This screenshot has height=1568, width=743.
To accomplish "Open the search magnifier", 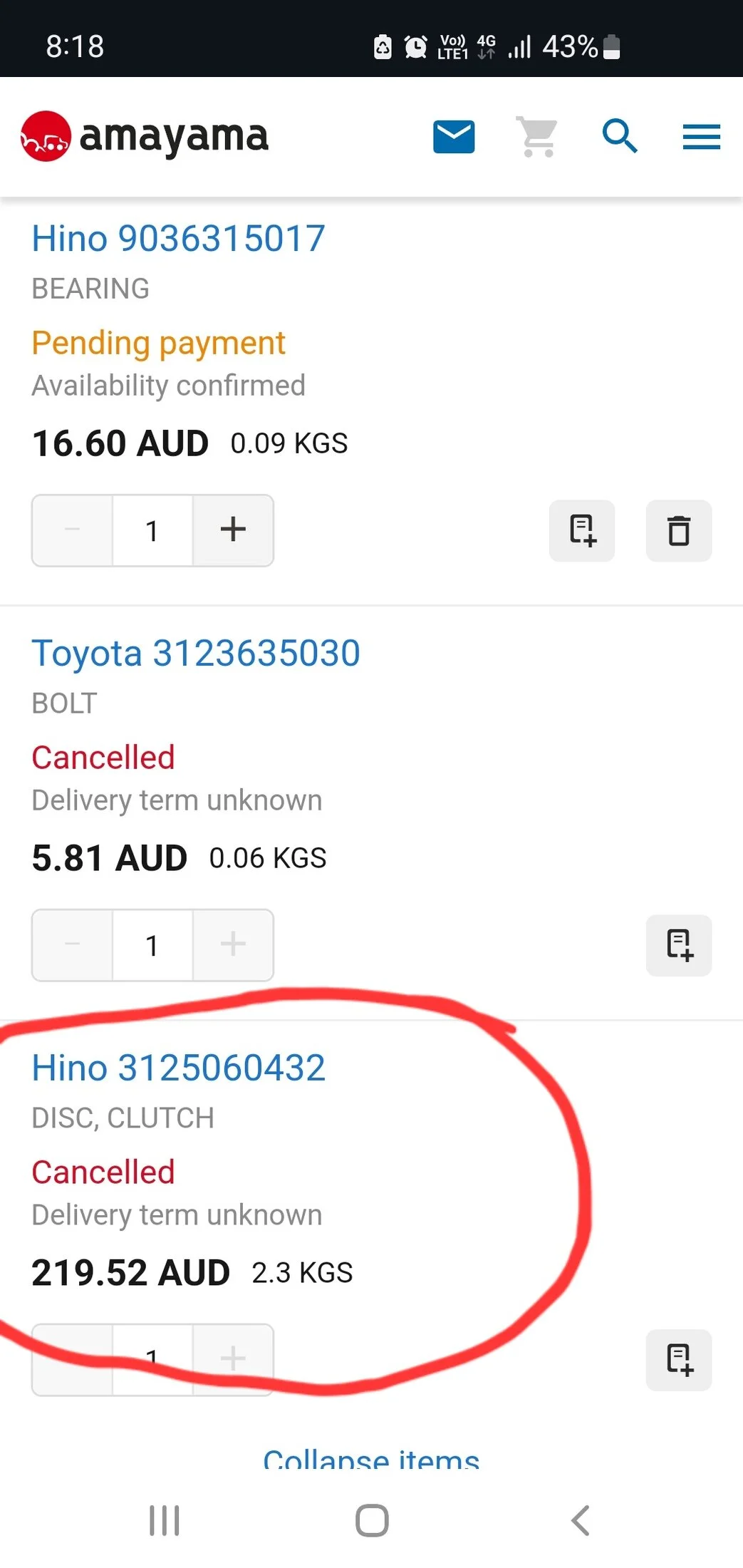I will (620, 136).
